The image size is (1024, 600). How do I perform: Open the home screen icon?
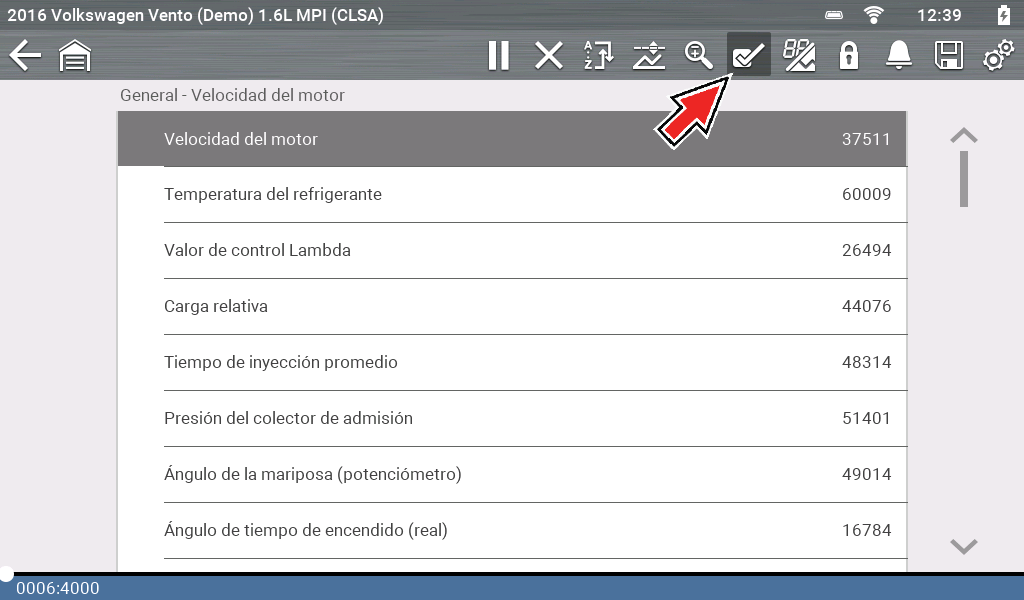(x=75, y=55)
